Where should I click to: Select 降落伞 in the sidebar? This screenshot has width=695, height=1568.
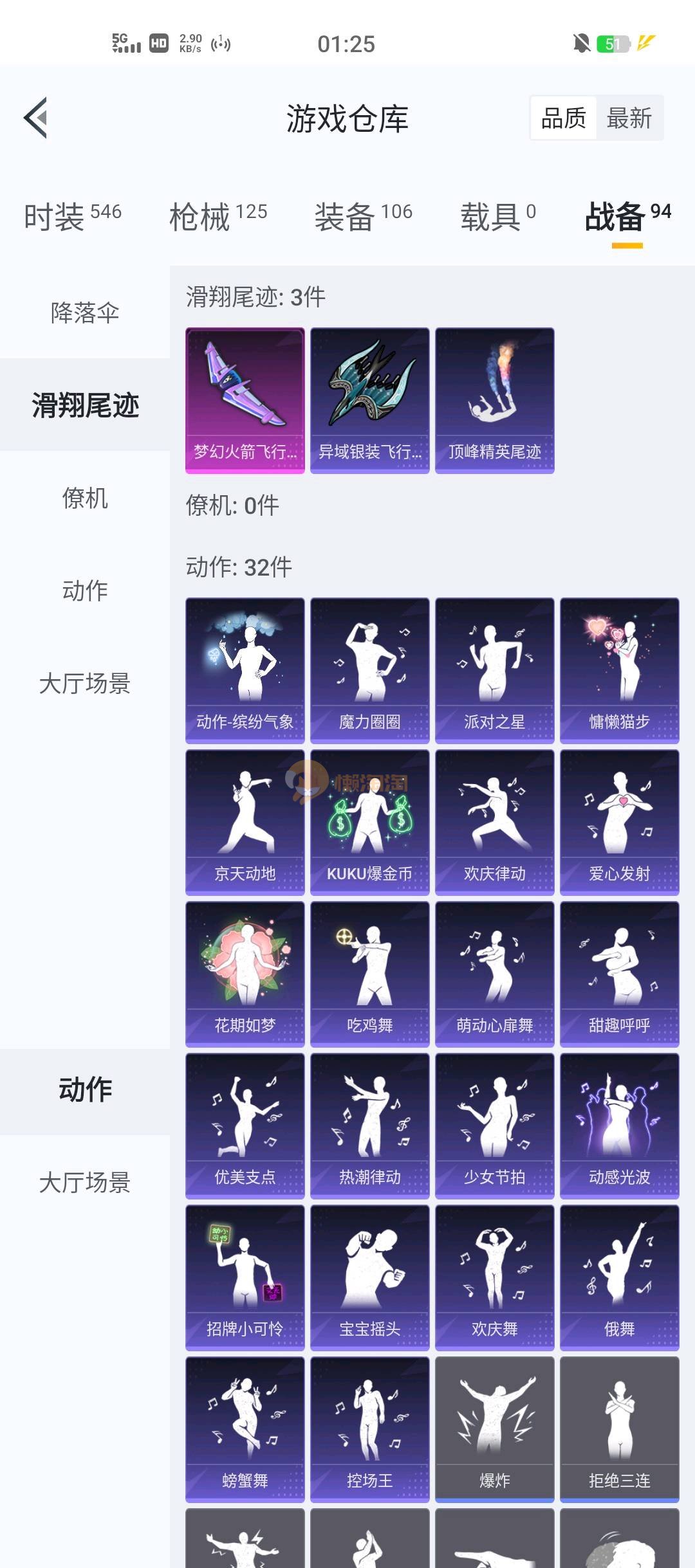[85, 313]
